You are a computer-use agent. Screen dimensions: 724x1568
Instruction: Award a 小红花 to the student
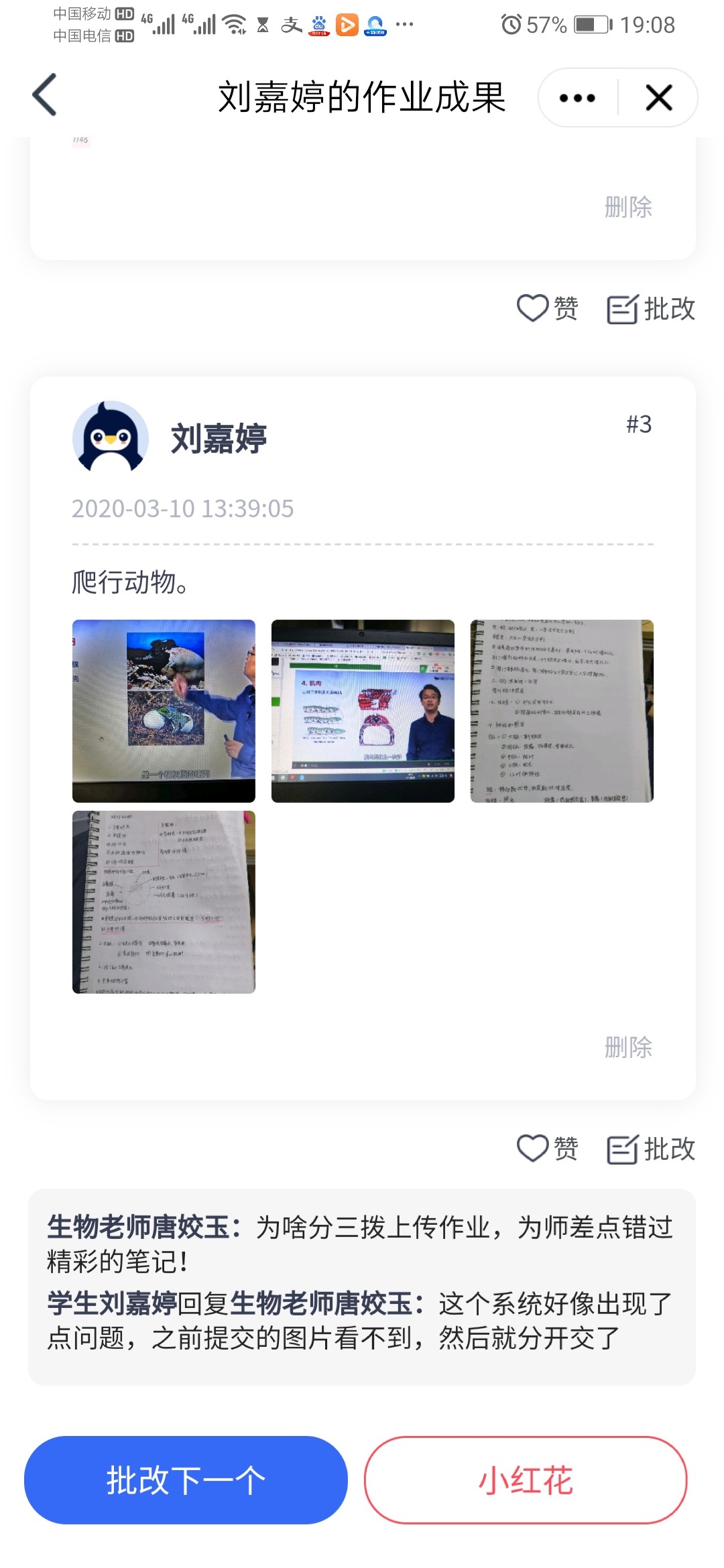(526, 1480)
